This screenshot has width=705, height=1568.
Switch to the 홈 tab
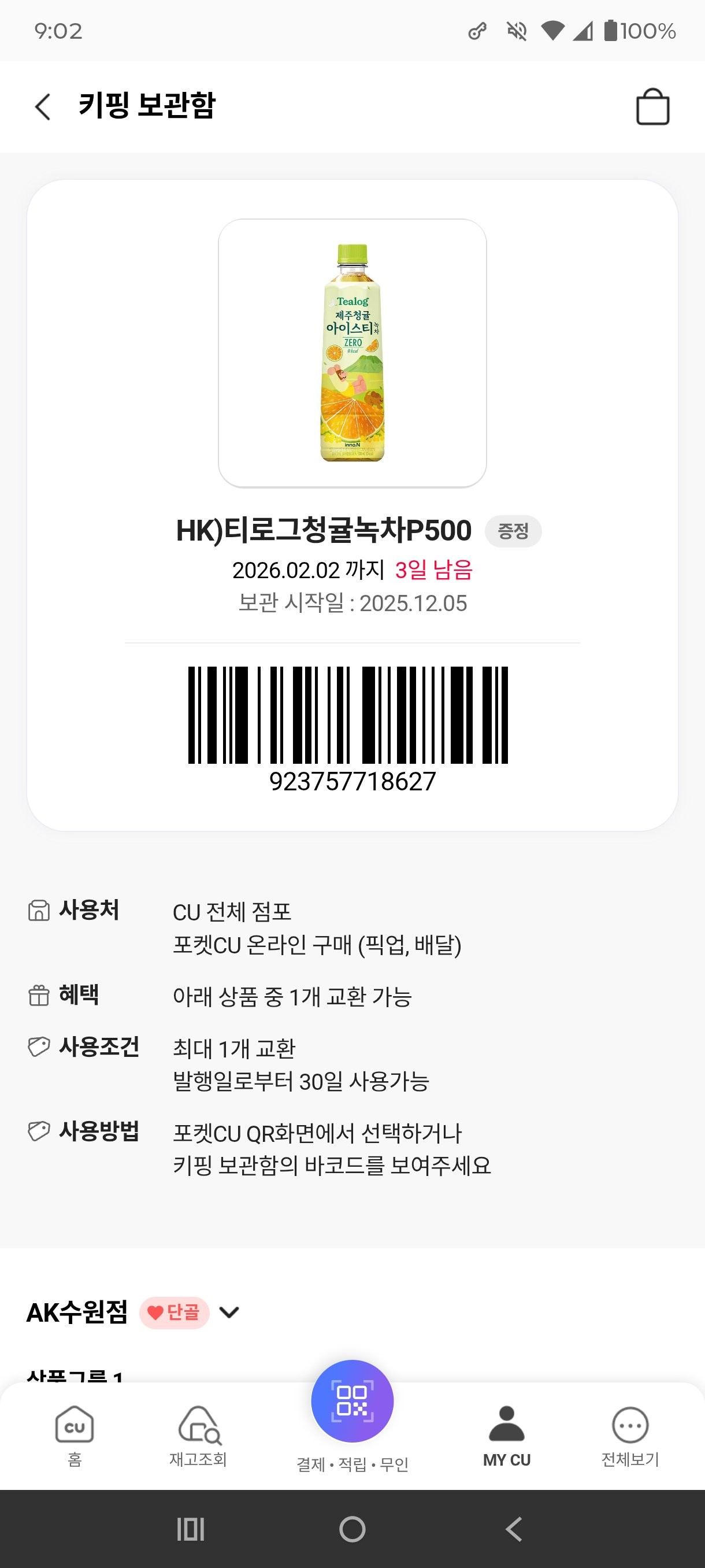point(74,1435)
